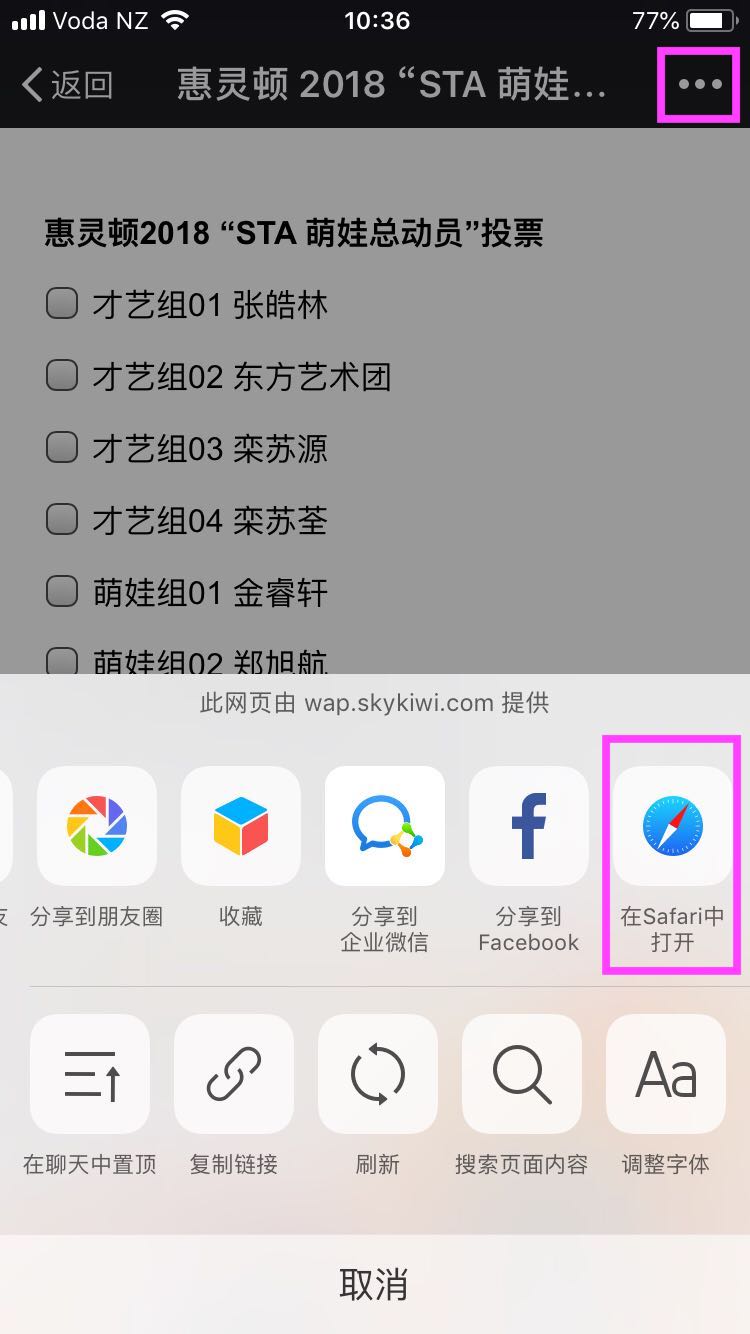
Task: Share to WeChat Moments (朋友圈)
Action: pos(97,826)
